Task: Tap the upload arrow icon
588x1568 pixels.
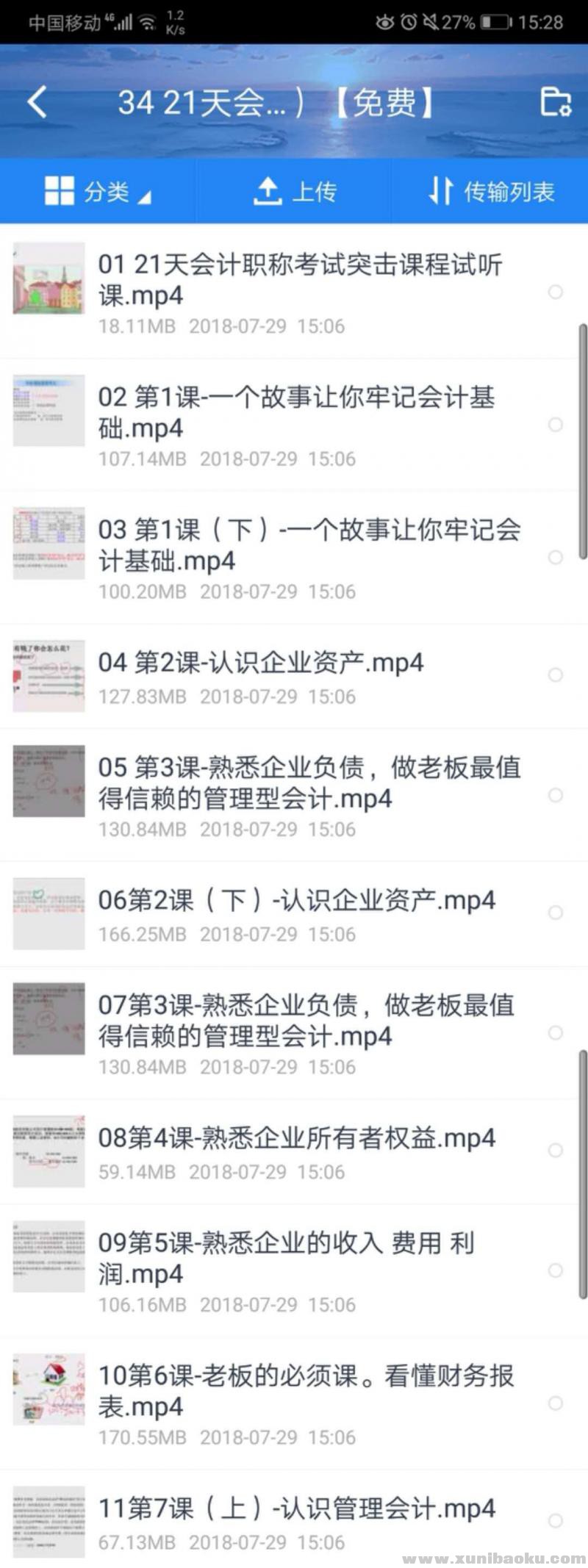Action: 270,190
